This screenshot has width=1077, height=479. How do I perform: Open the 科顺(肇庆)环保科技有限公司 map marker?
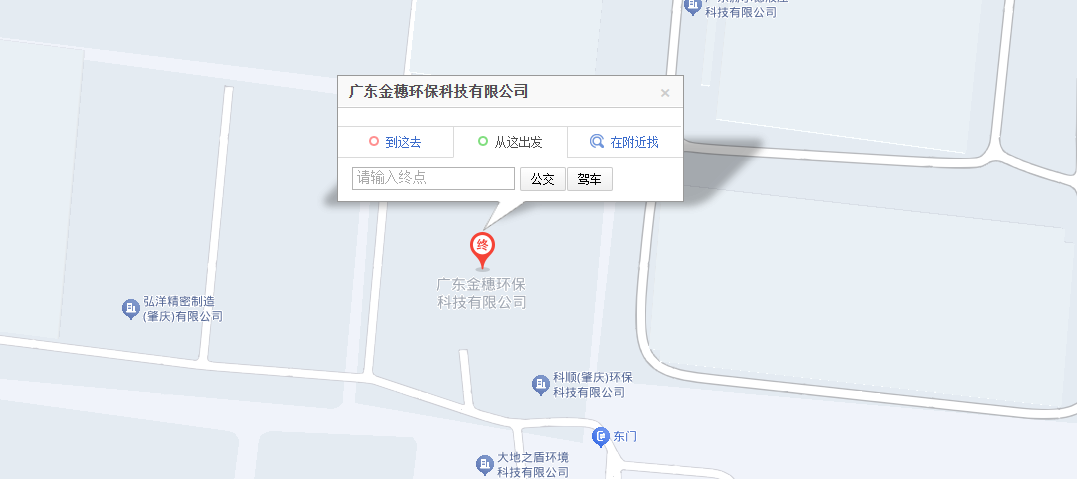(541, 384)
